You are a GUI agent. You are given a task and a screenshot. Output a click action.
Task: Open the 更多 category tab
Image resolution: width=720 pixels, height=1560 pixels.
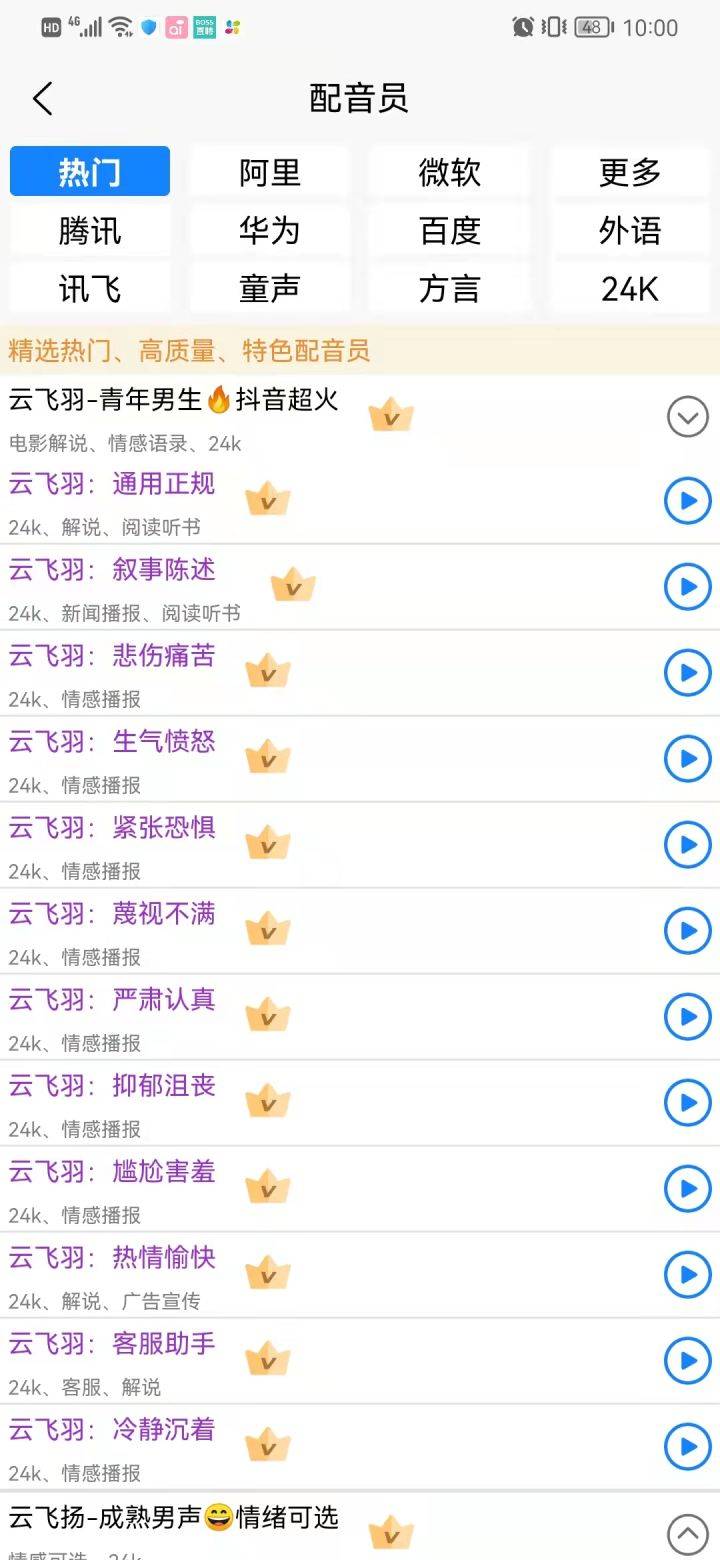pyautogui.click(x=630, y=172)
